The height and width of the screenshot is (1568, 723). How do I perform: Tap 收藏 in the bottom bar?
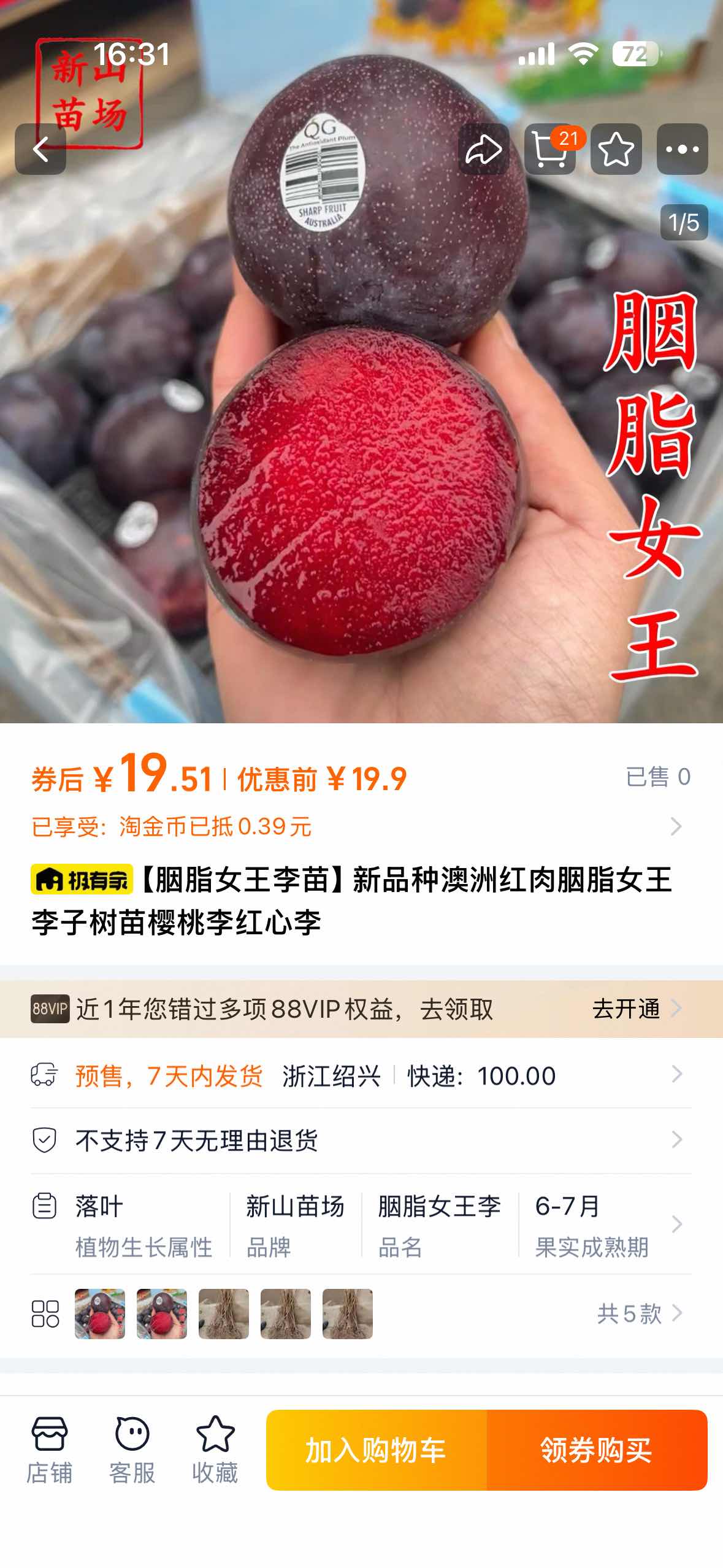tap(215, 1450)
